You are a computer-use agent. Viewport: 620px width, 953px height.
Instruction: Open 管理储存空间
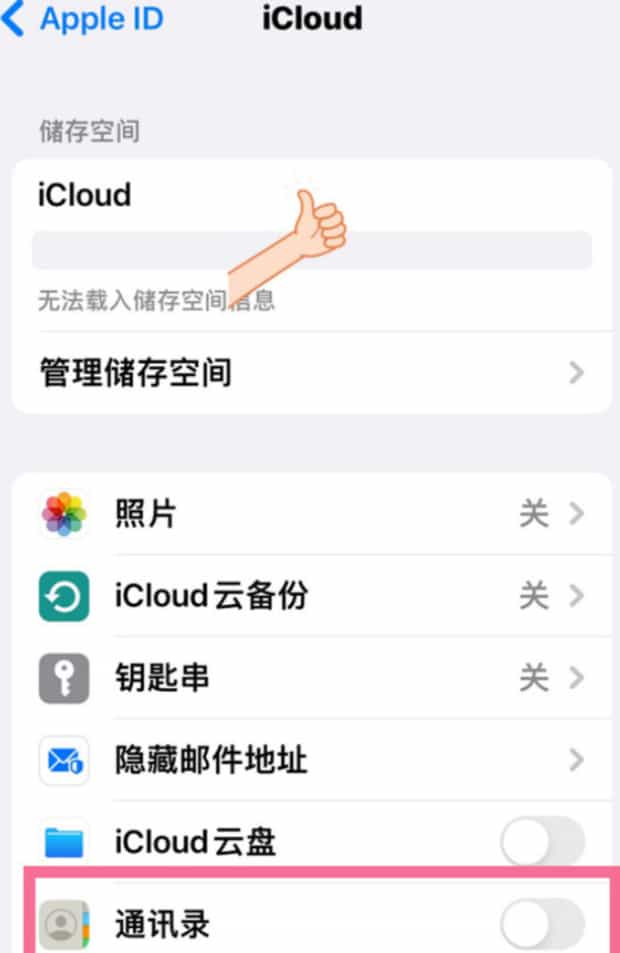(310, 373)
